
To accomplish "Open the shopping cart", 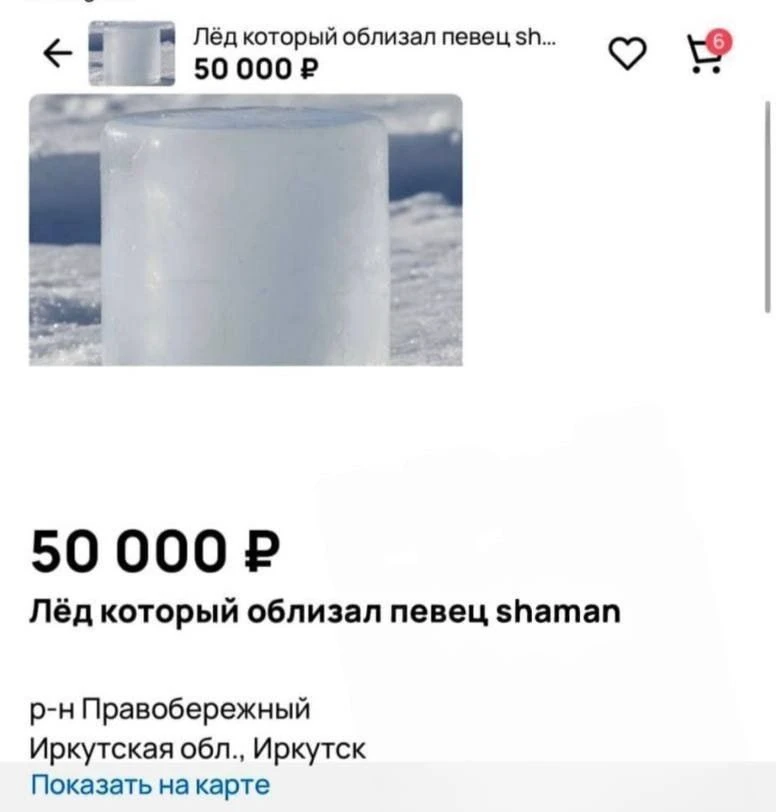I will coord(705,55).
